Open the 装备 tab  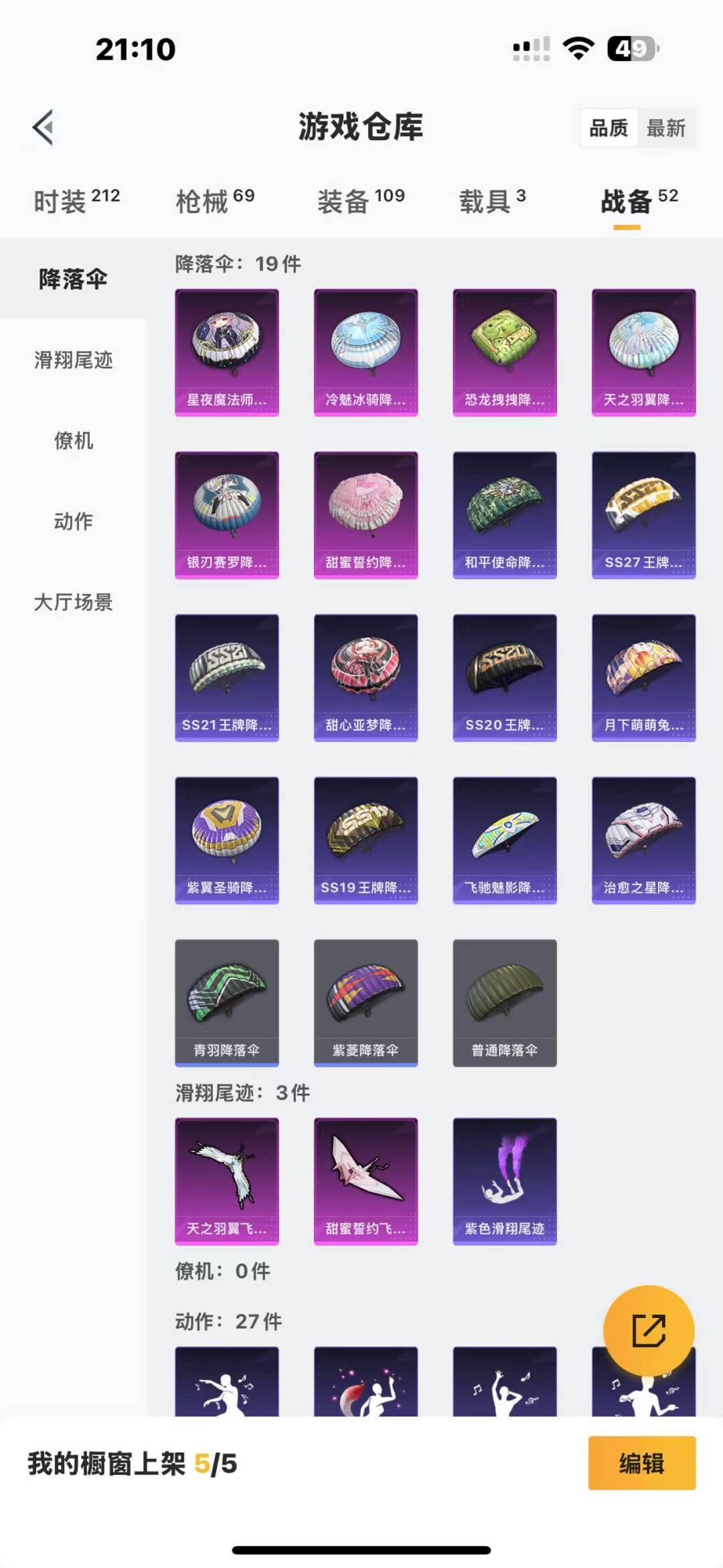click(360, 200)
